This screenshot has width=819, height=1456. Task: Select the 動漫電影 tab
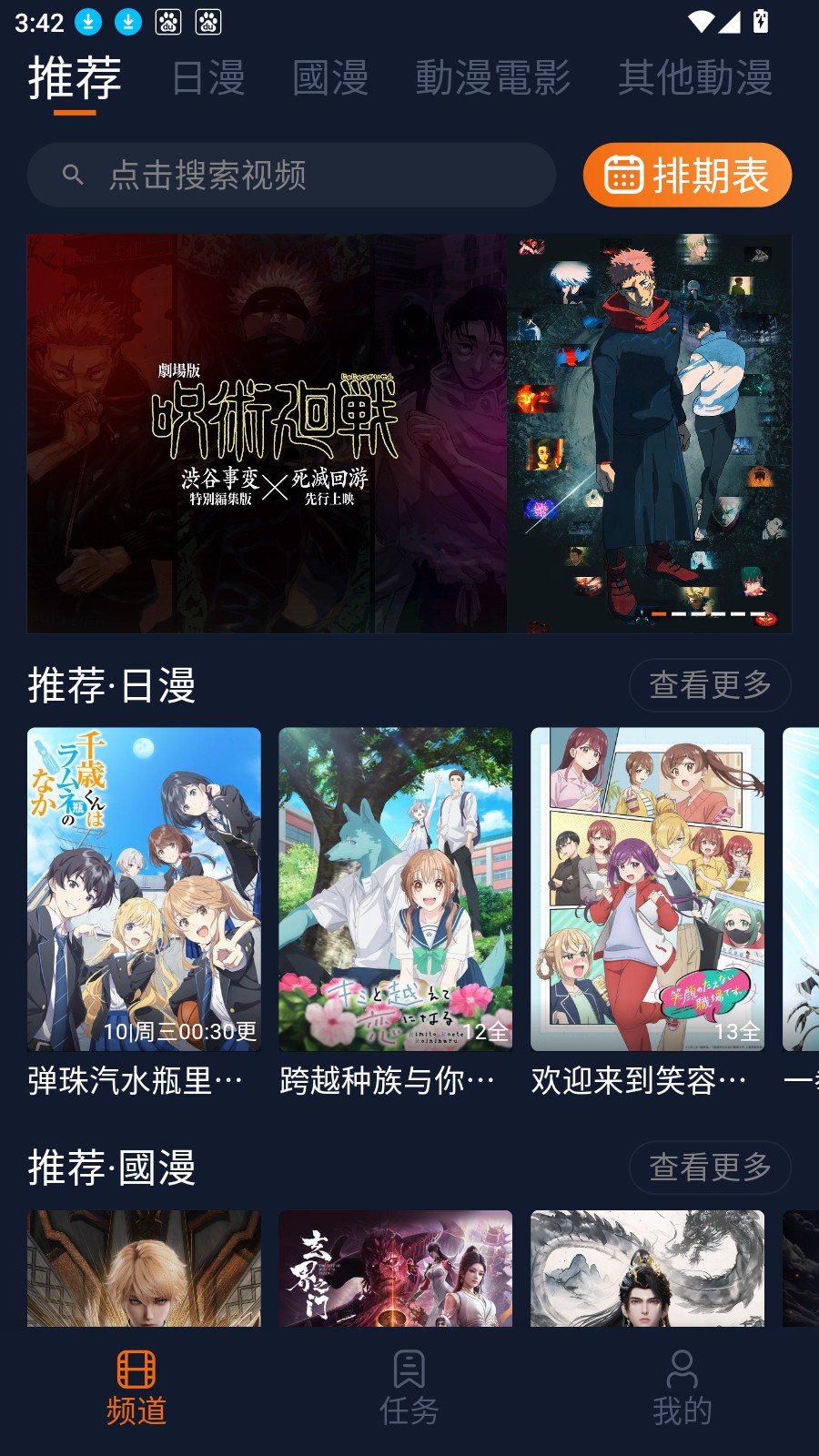494,80
